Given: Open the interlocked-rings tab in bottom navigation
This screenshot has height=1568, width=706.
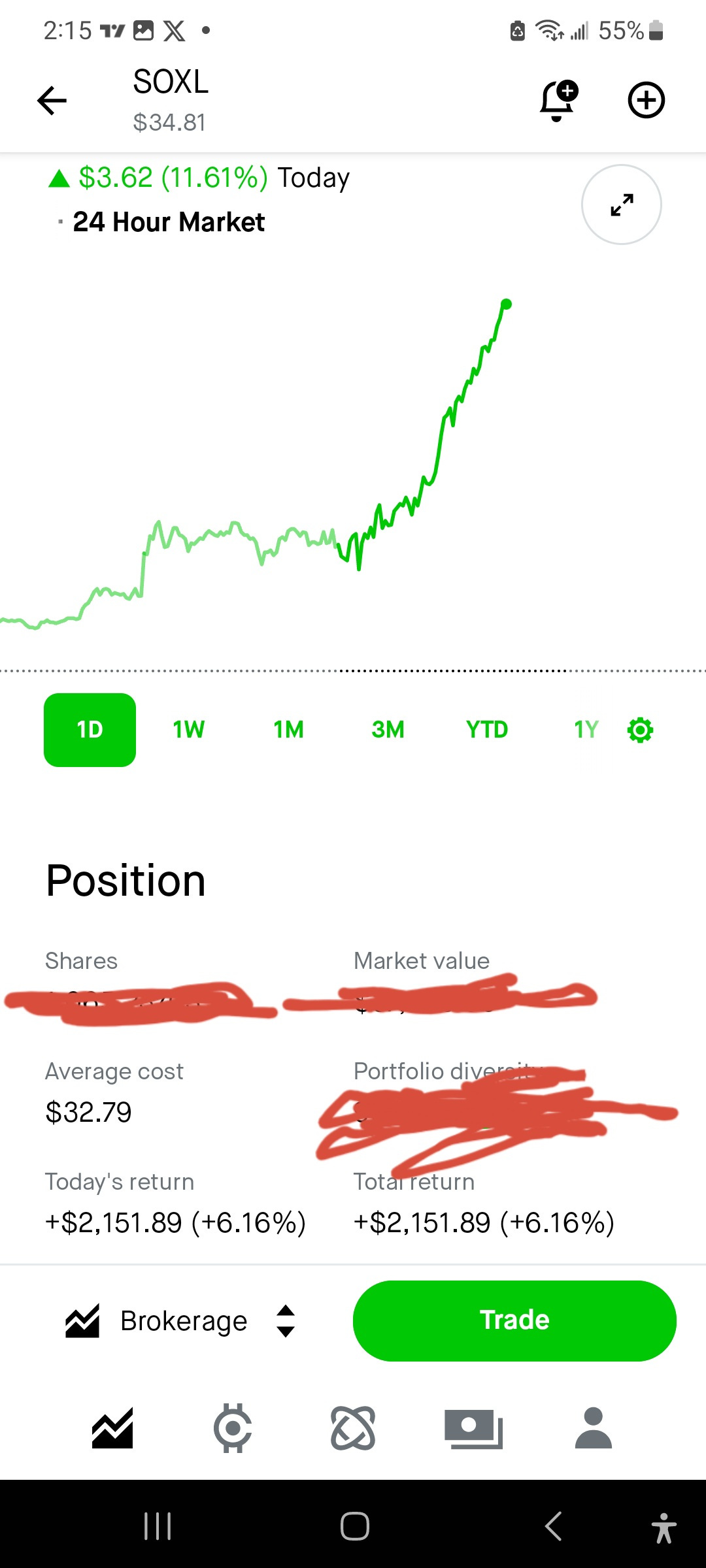Looking at the screenshot, I should tap(353, 1428).
